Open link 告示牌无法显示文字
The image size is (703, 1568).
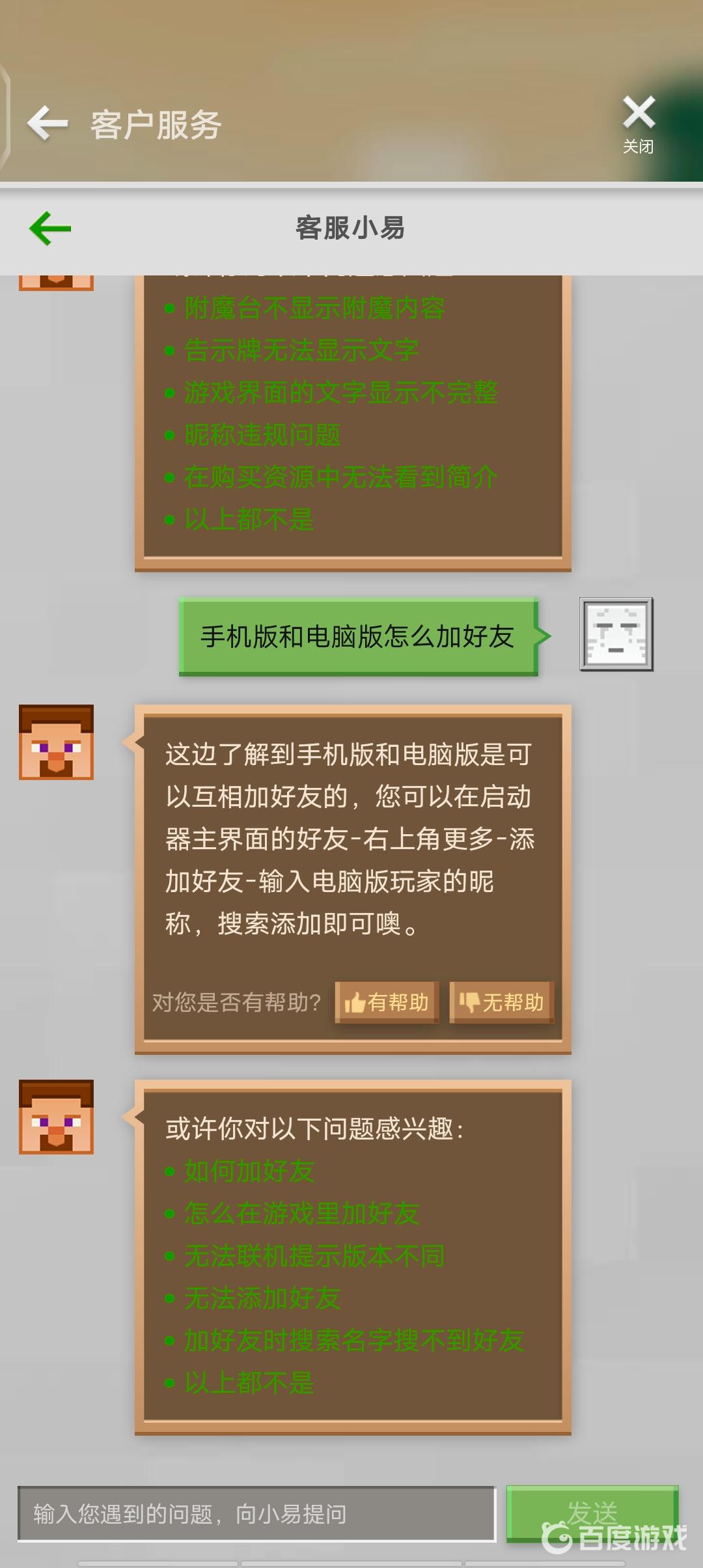click(301, 350)
